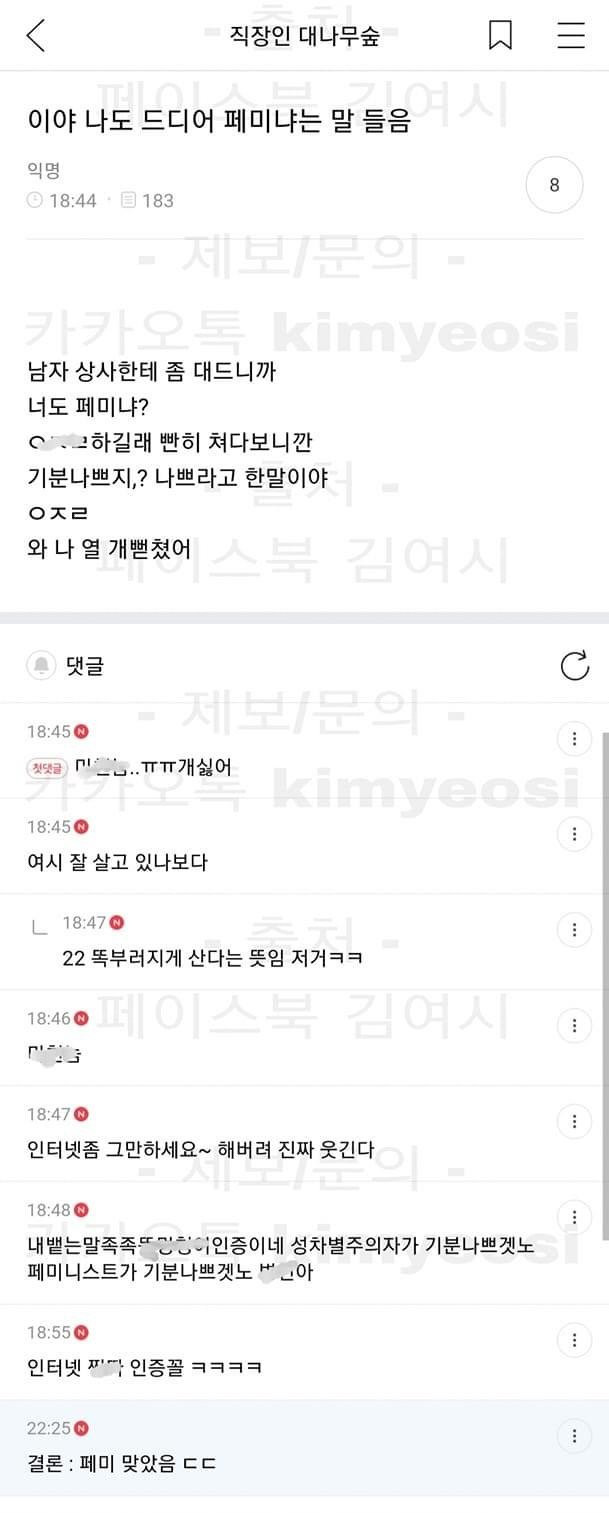Refresh the 댓글 list
The image size is (609, 1513).
pos(575,665)
